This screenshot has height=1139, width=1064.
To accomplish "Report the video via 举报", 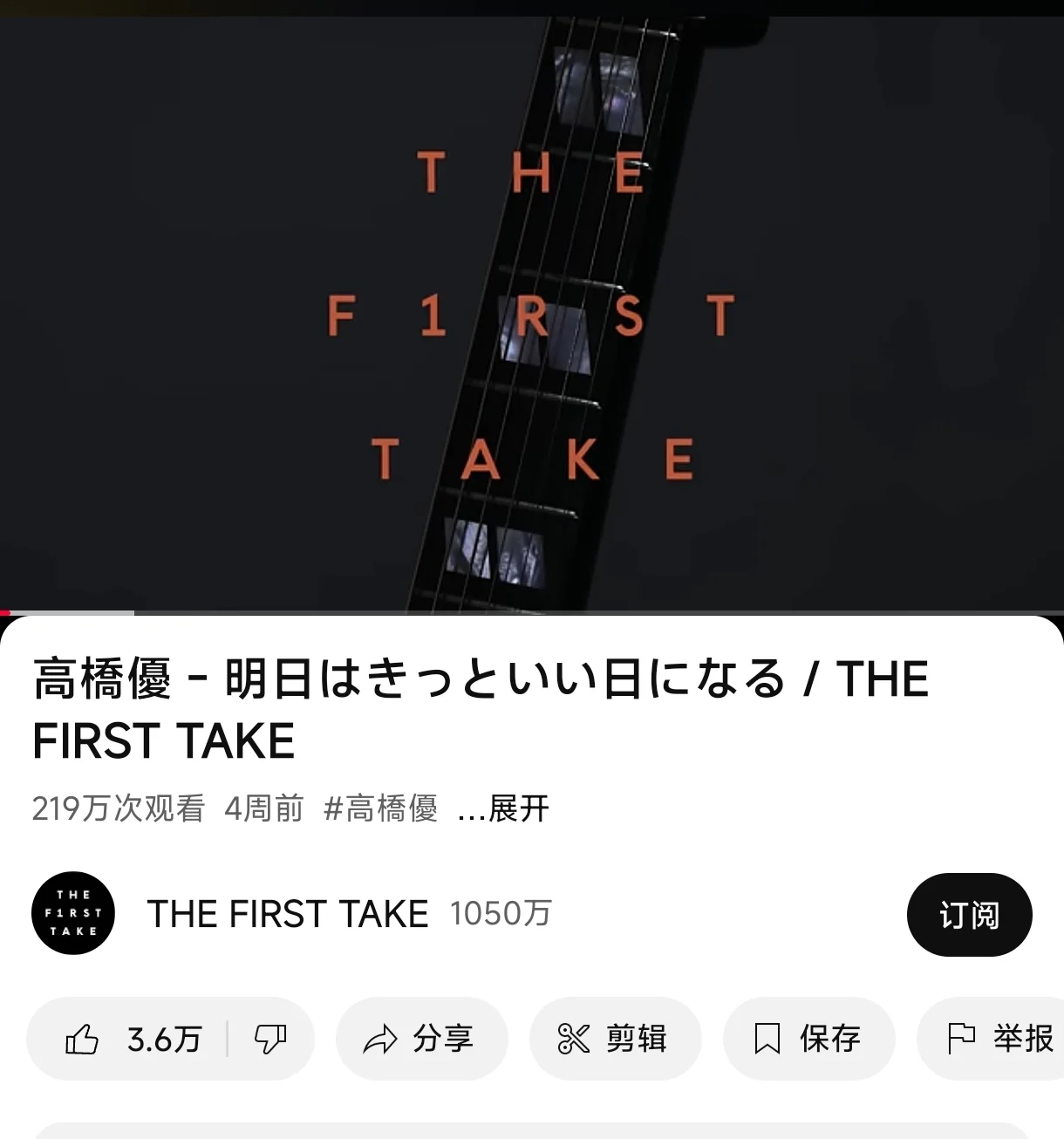I will pyautogui.click(x=999, y=1039).
